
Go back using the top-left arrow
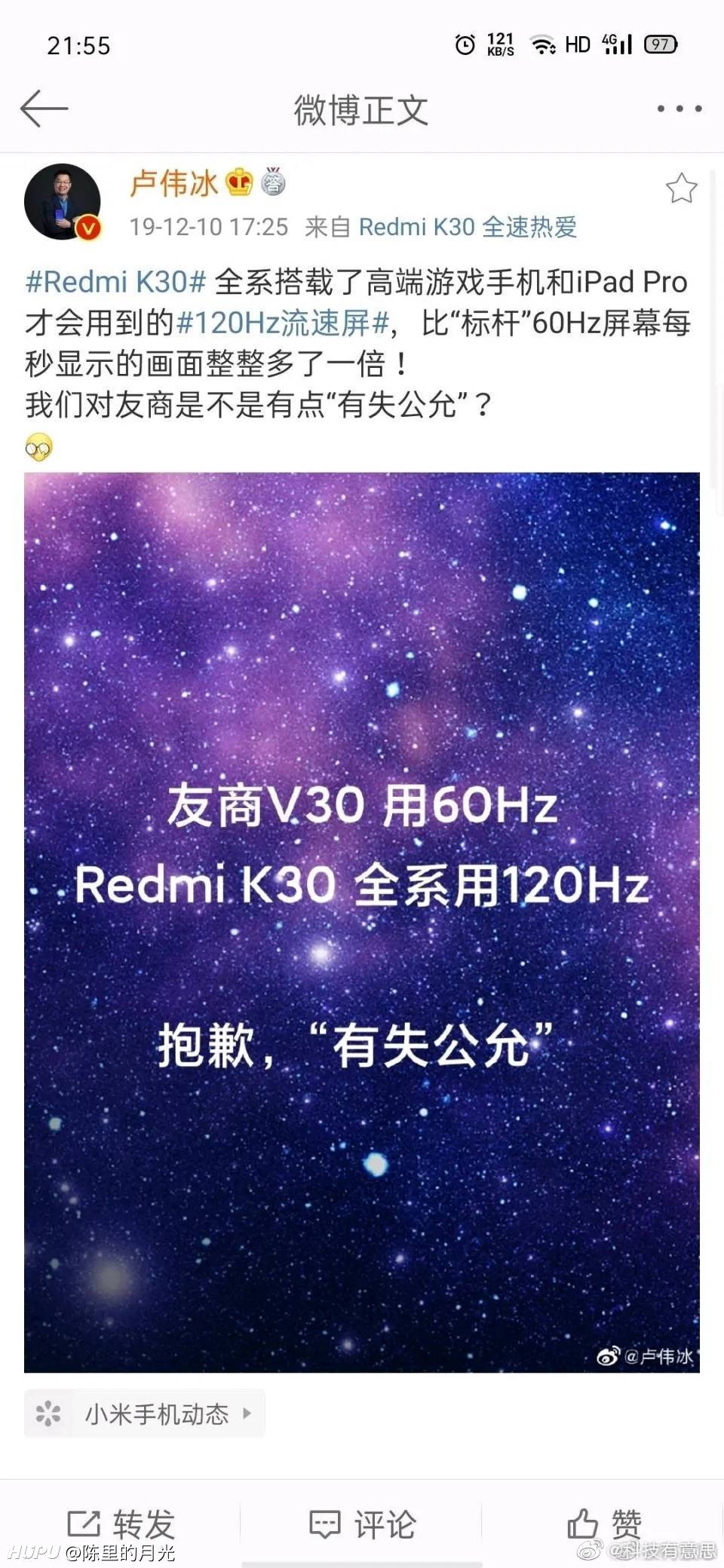[44, 109]
